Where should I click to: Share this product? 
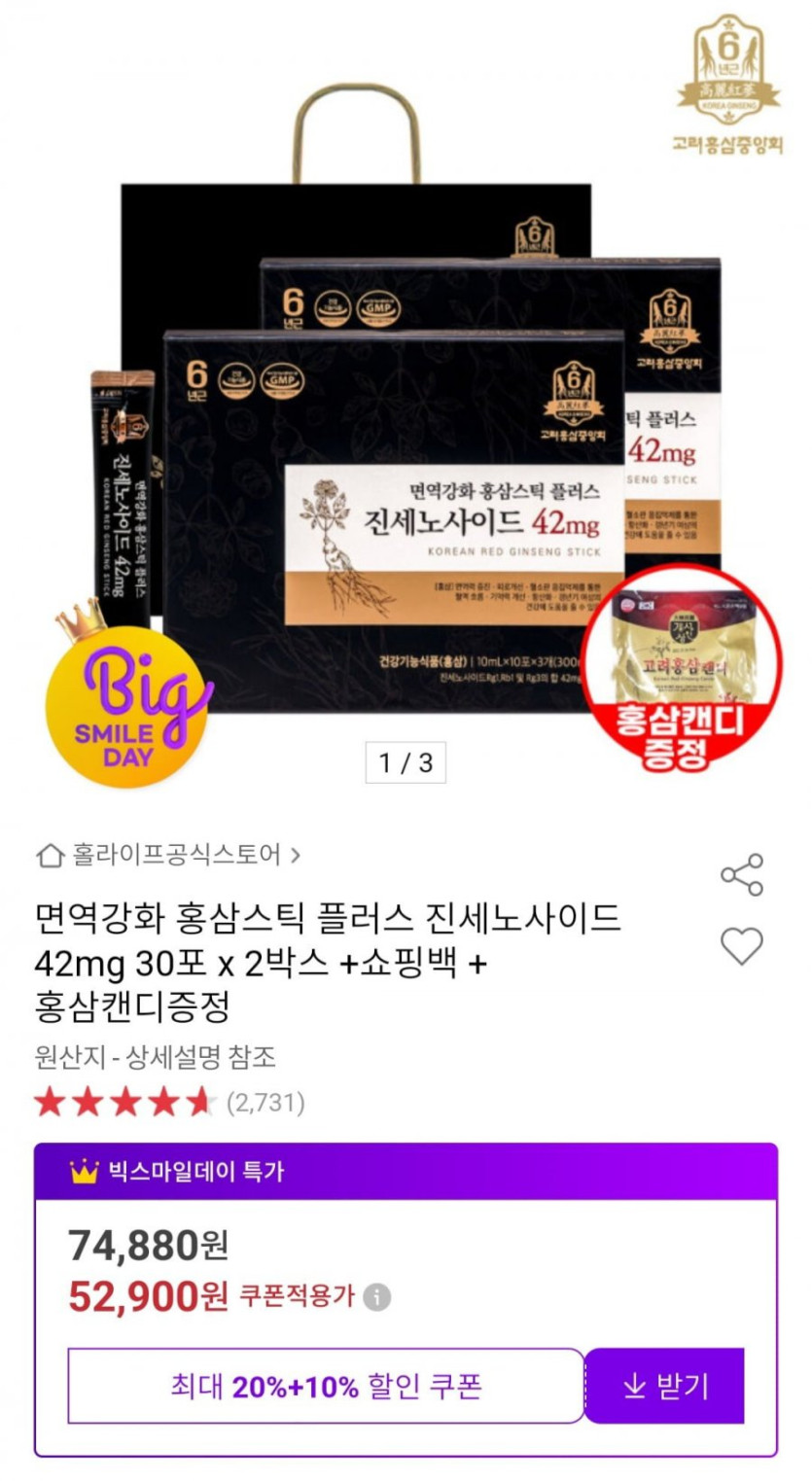742,874
